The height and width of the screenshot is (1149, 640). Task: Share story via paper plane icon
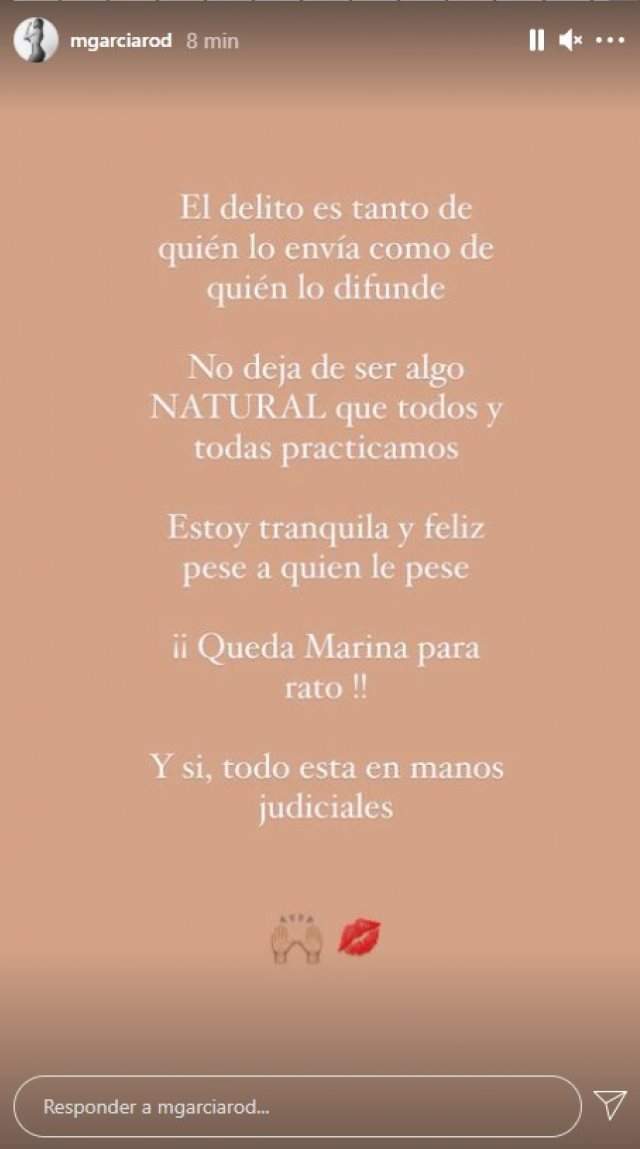[610, 1104]
